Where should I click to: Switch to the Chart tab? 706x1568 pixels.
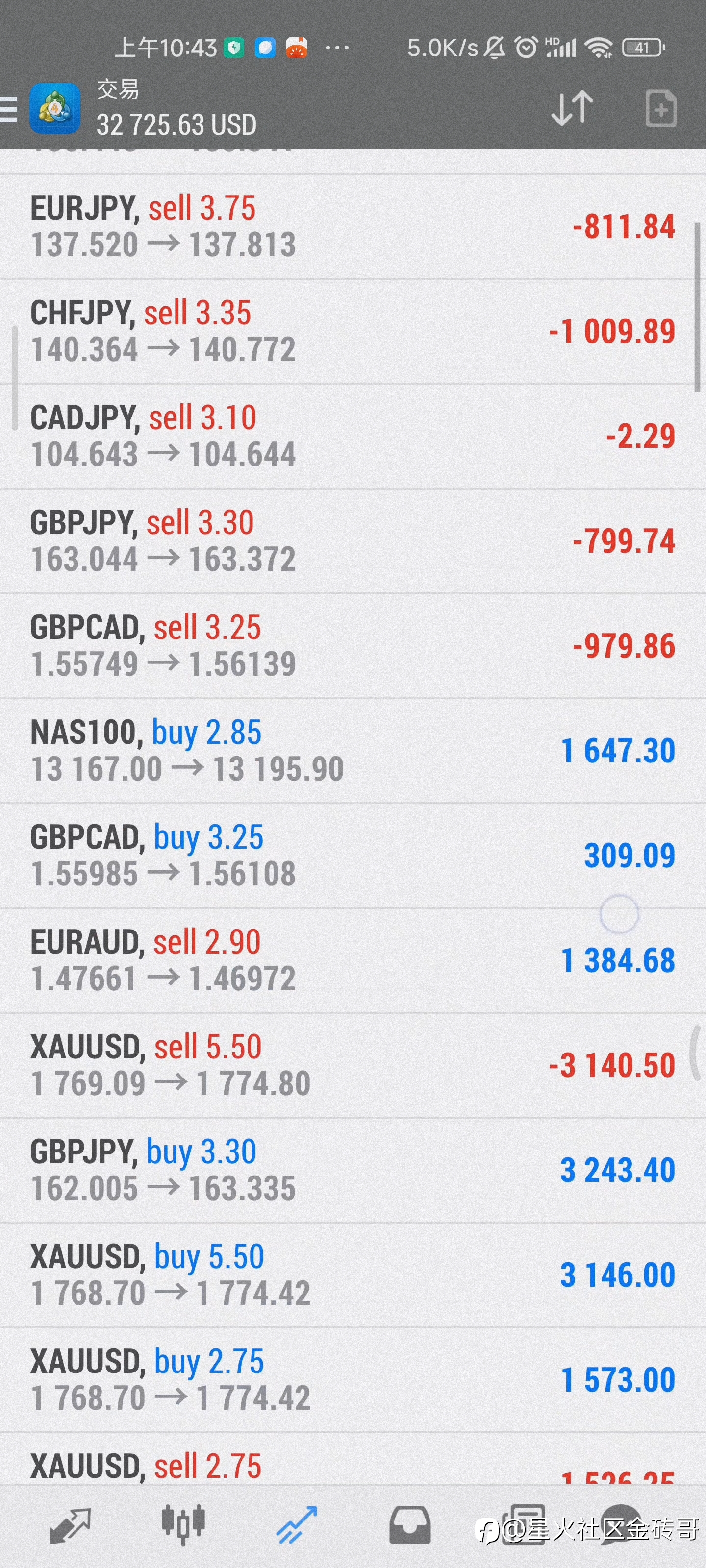(183, 1525)
